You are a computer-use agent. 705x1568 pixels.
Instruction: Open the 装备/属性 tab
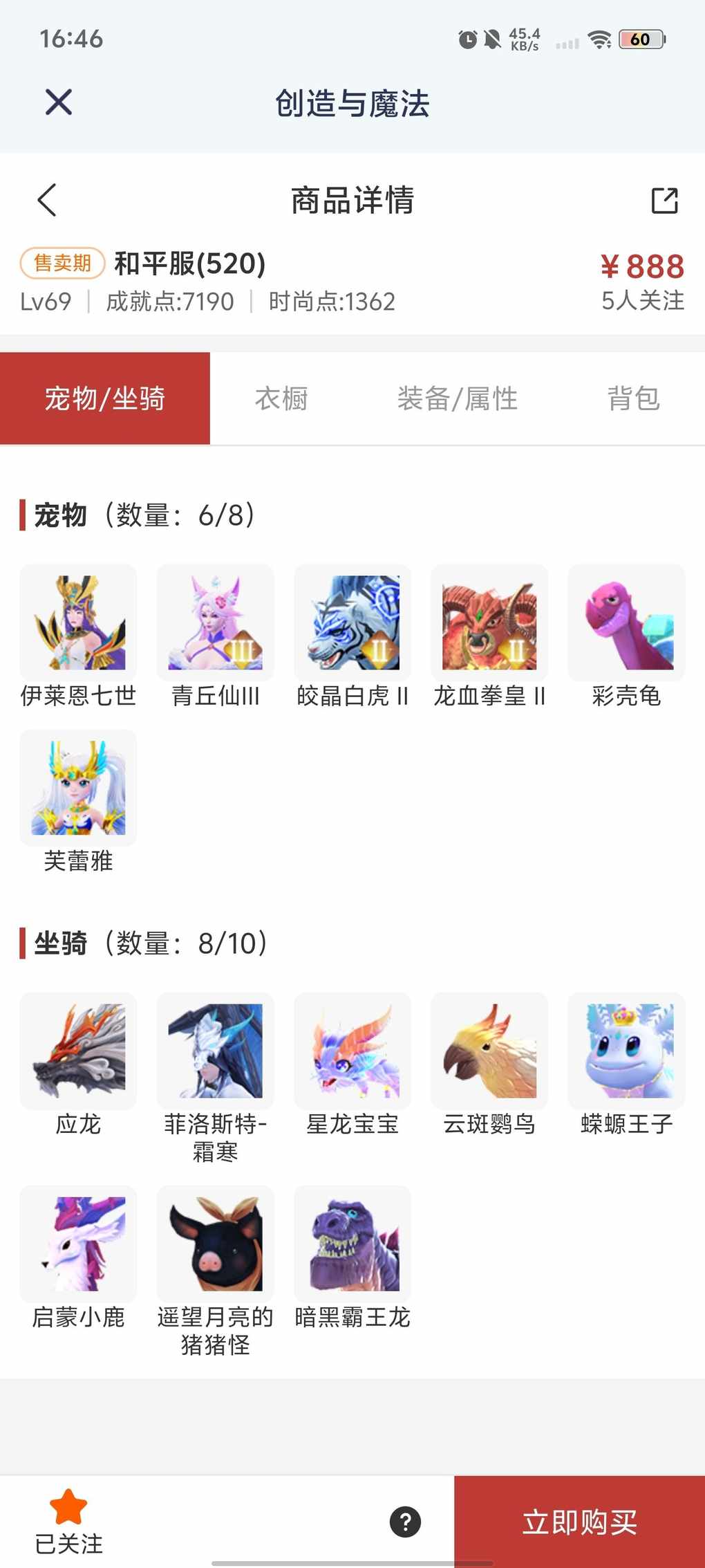point(457,398)
